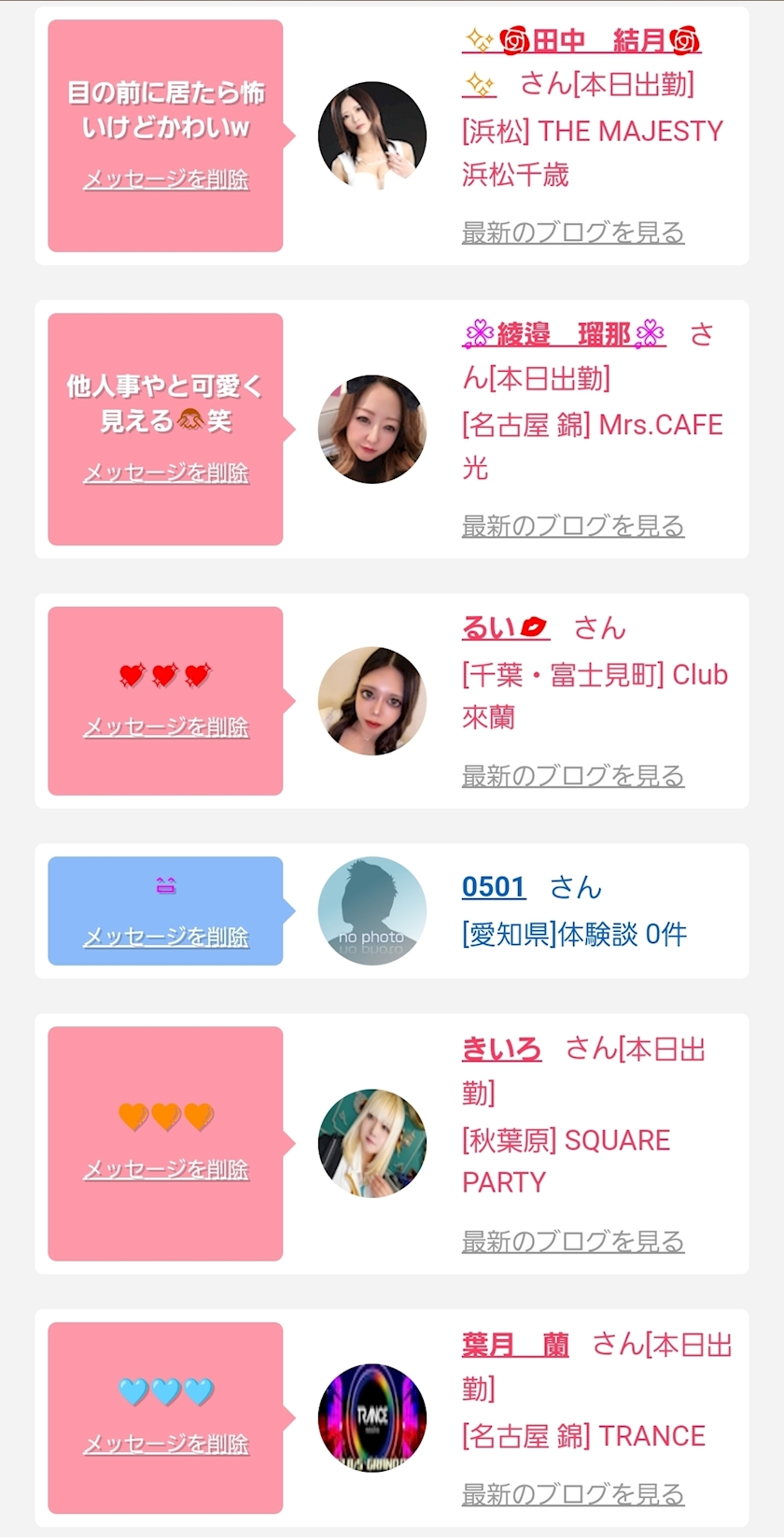View 葉月 蘭's latest blog
This screenshot has height=1538, width=784.
coord(573,1494)
